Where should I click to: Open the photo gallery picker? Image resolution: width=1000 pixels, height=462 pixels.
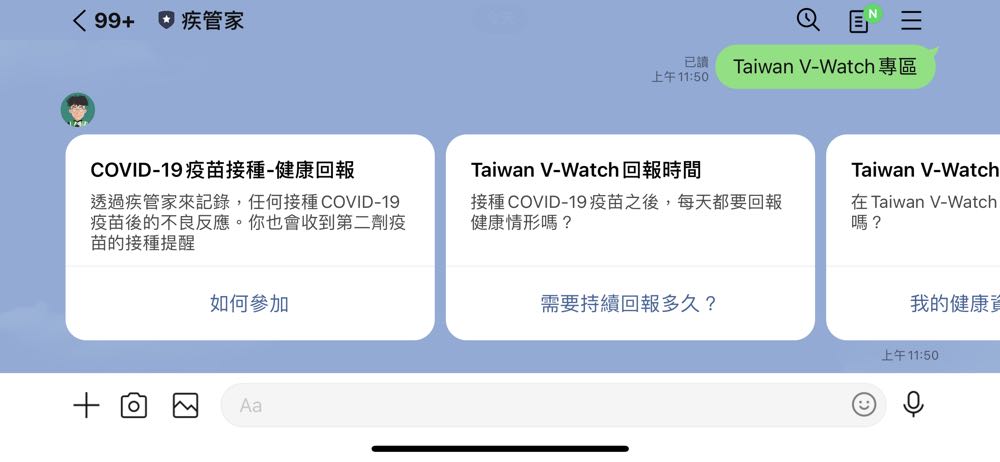click(185, 405)
